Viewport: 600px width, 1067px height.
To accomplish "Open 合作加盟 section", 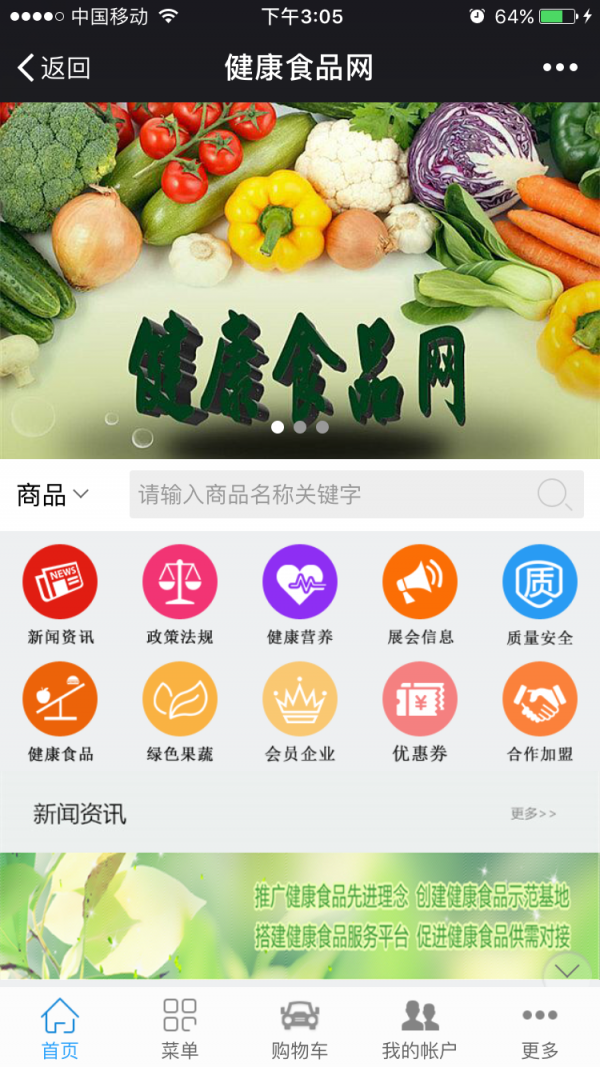I will click(540, 700).
